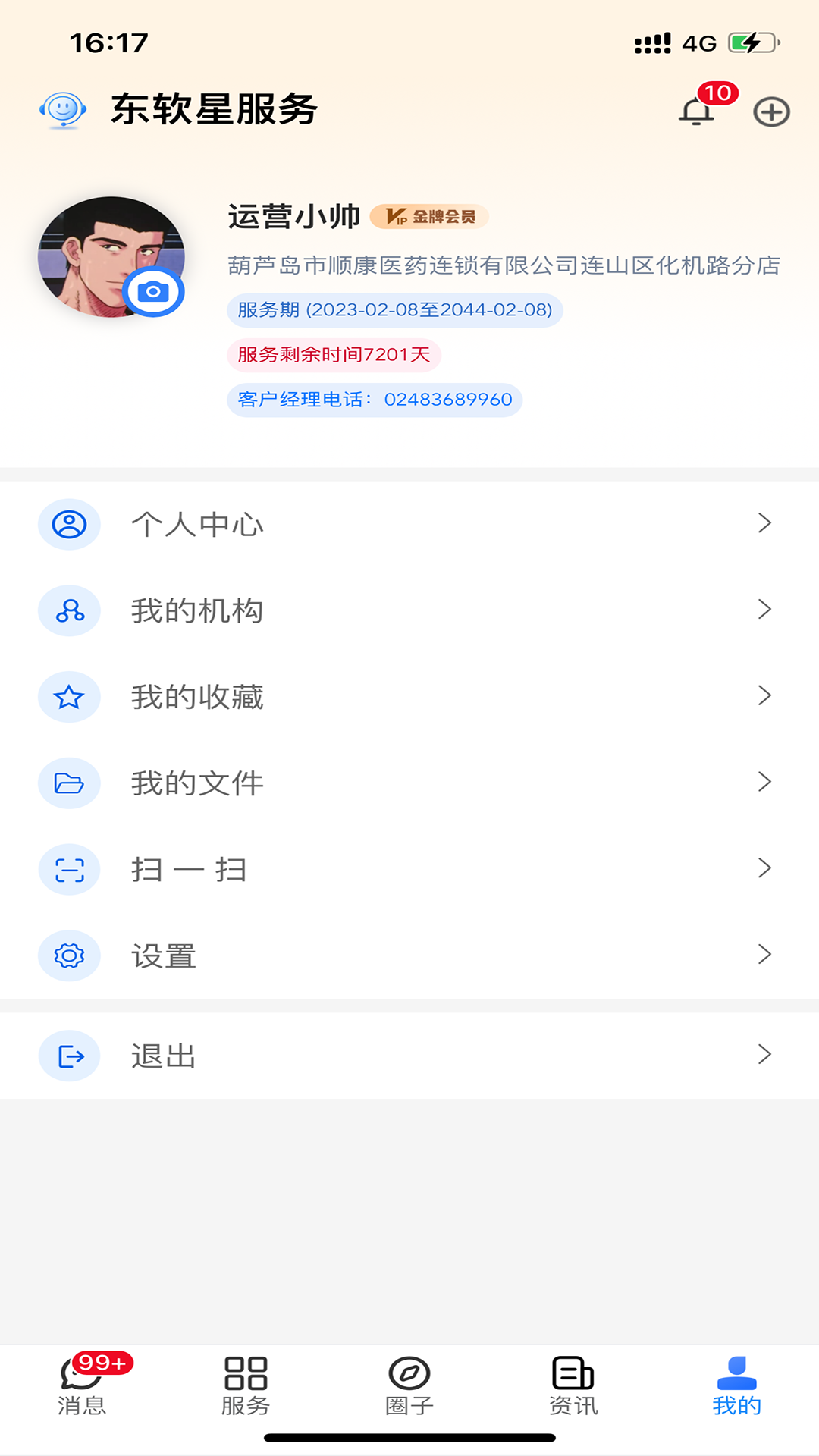The image size is (819, 1456).
Task: Tap the 服务剩余时间7201天 indicator
Action: (335, 355)
